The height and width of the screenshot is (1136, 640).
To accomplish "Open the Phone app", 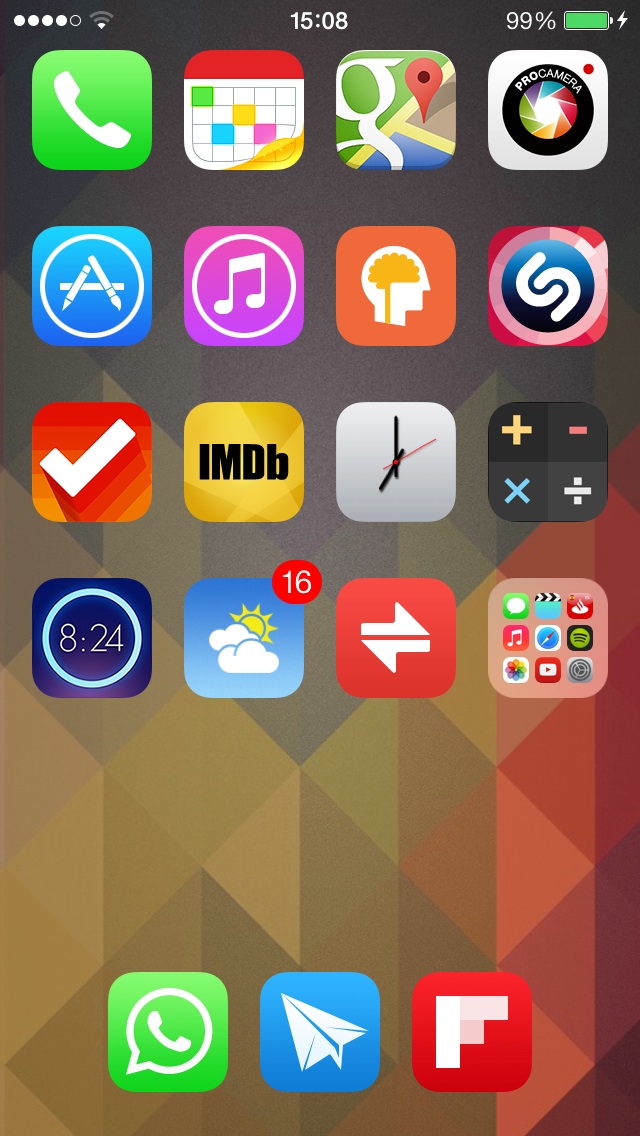I will tap(92, 110).
